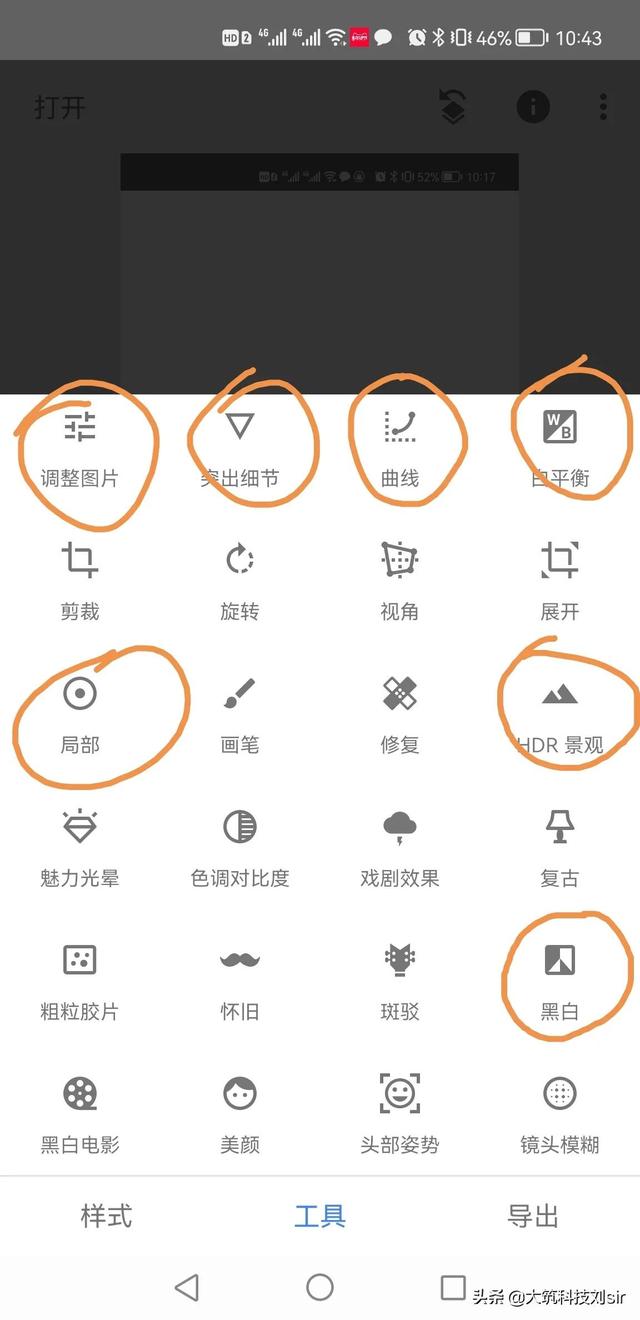Select the 修复 healing tool

[x=400, y=715]
